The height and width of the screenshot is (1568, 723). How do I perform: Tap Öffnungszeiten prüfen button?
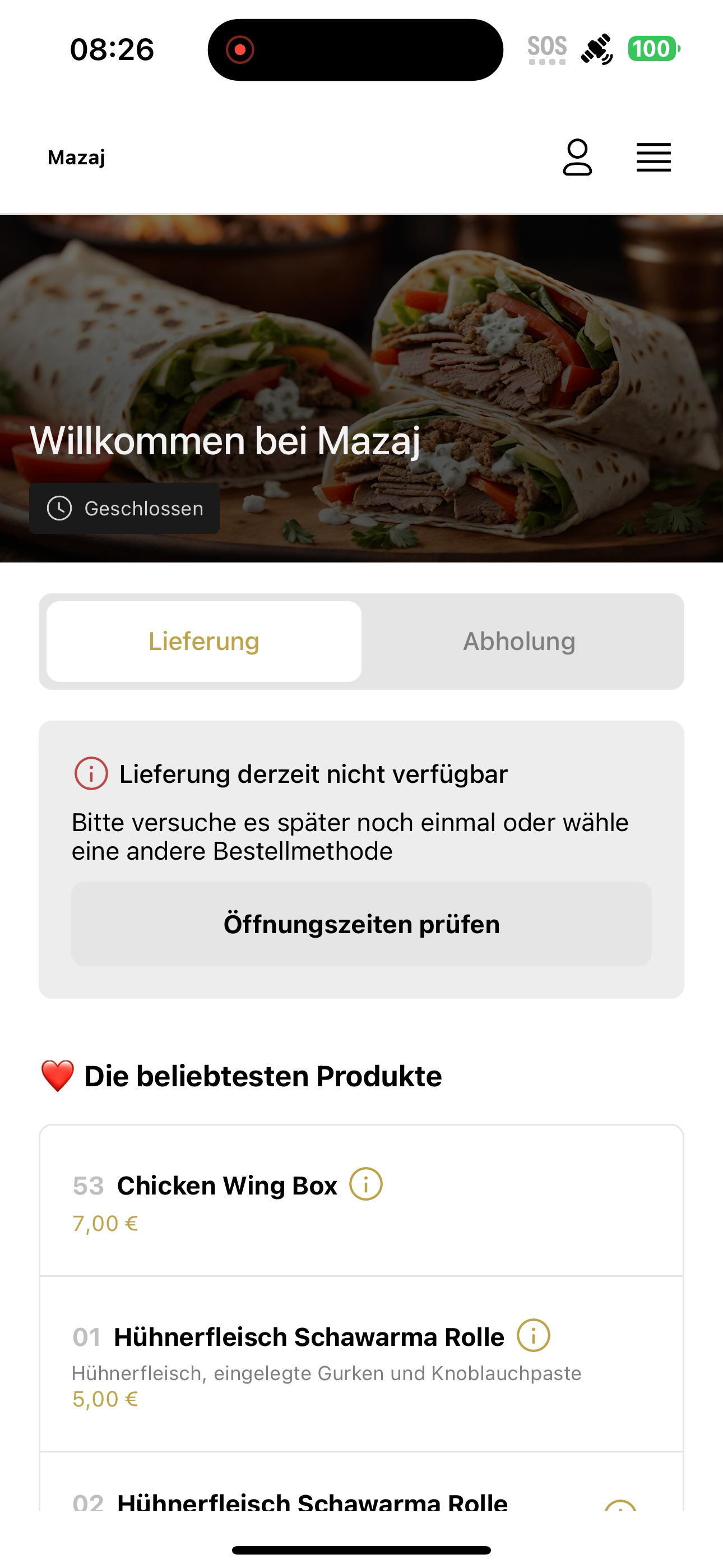pyautogui.click(x=361, y=924)
